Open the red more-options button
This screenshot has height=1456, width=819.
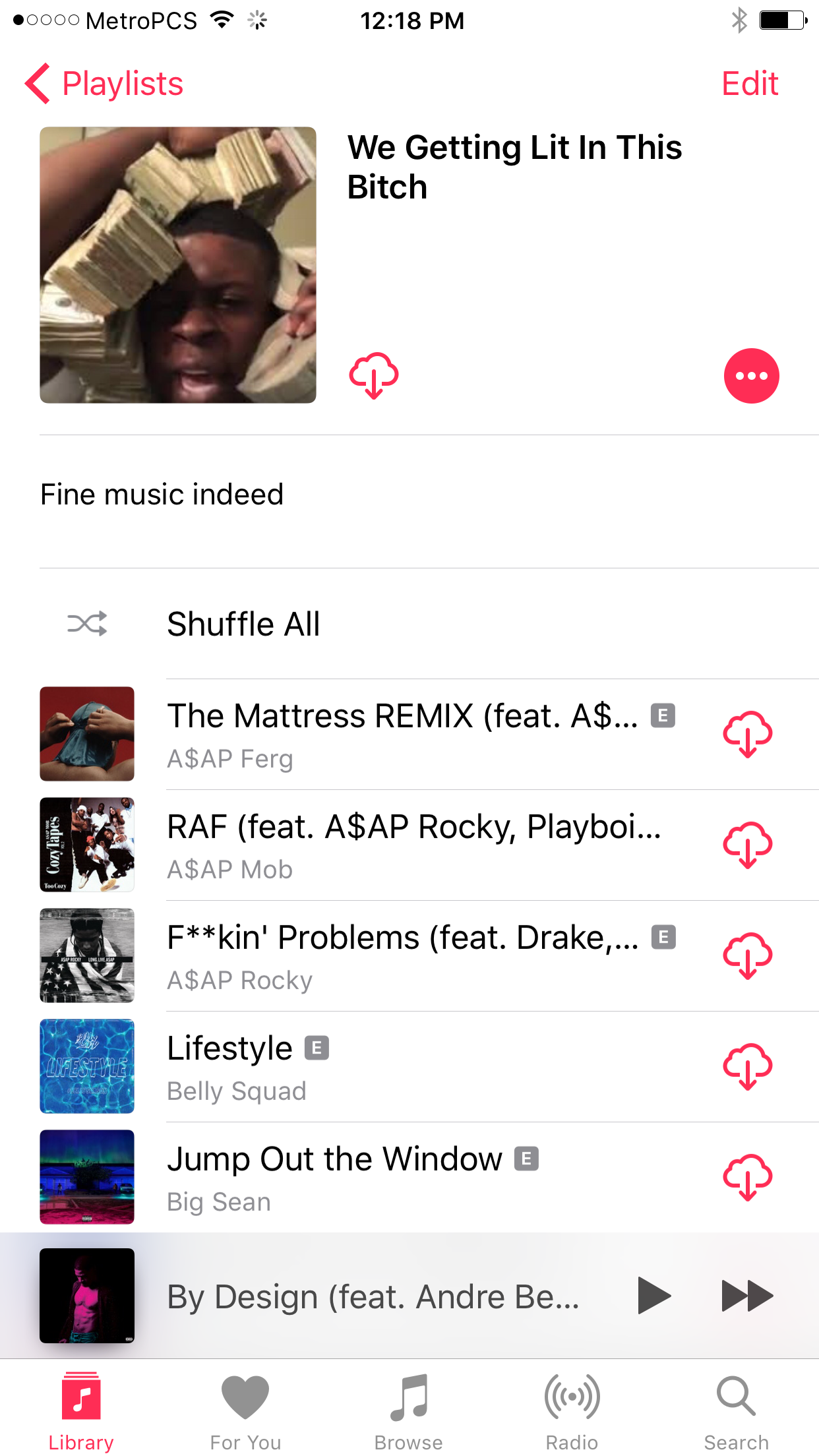click(x=751, y=376)
